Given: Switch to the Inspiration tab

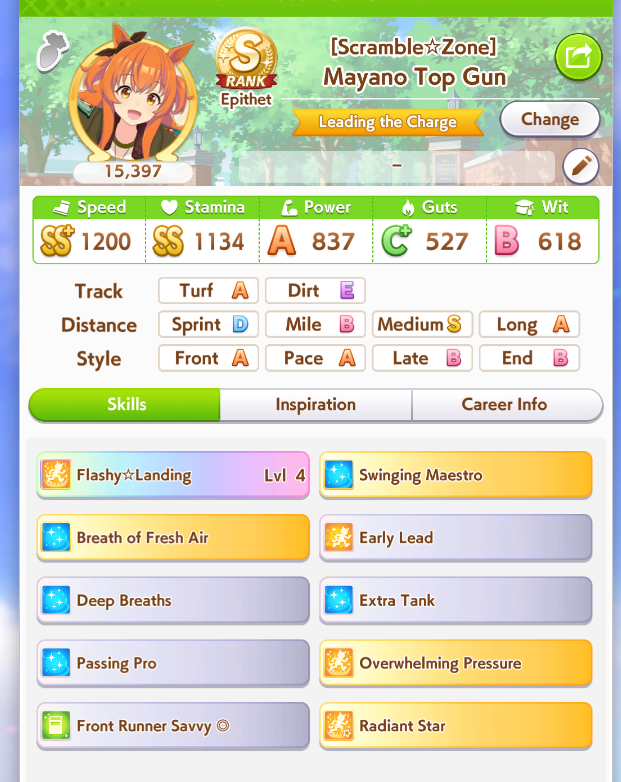Looking at the screenshot, I should (x=315, y=405).
